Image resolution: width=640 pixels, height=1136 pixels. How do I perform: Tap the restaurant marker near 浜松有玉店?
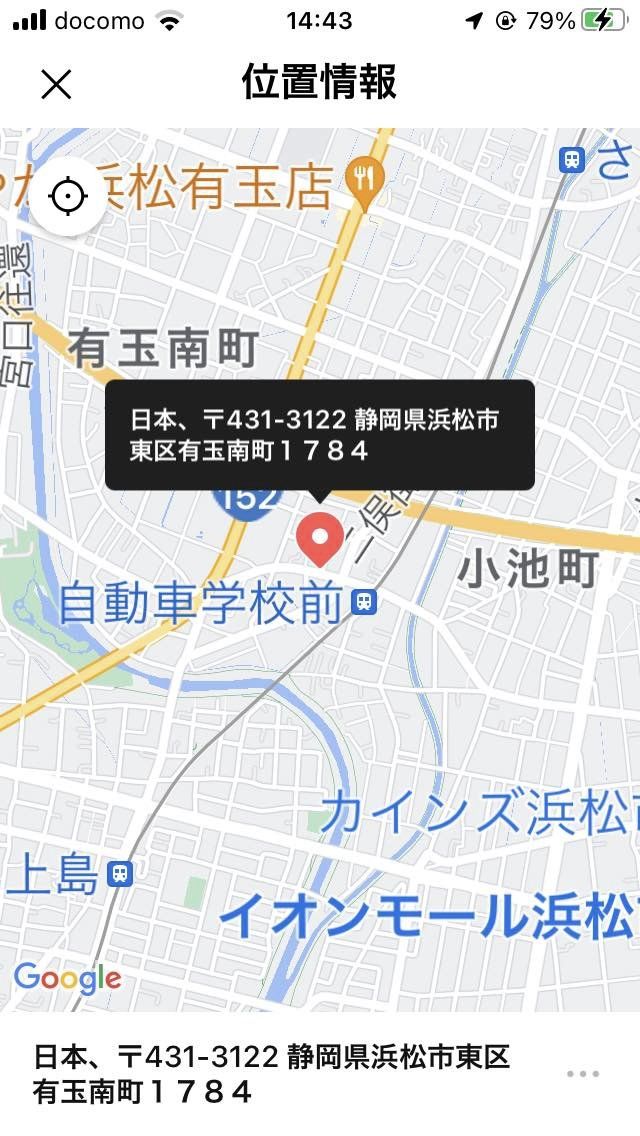click(365, 182)
